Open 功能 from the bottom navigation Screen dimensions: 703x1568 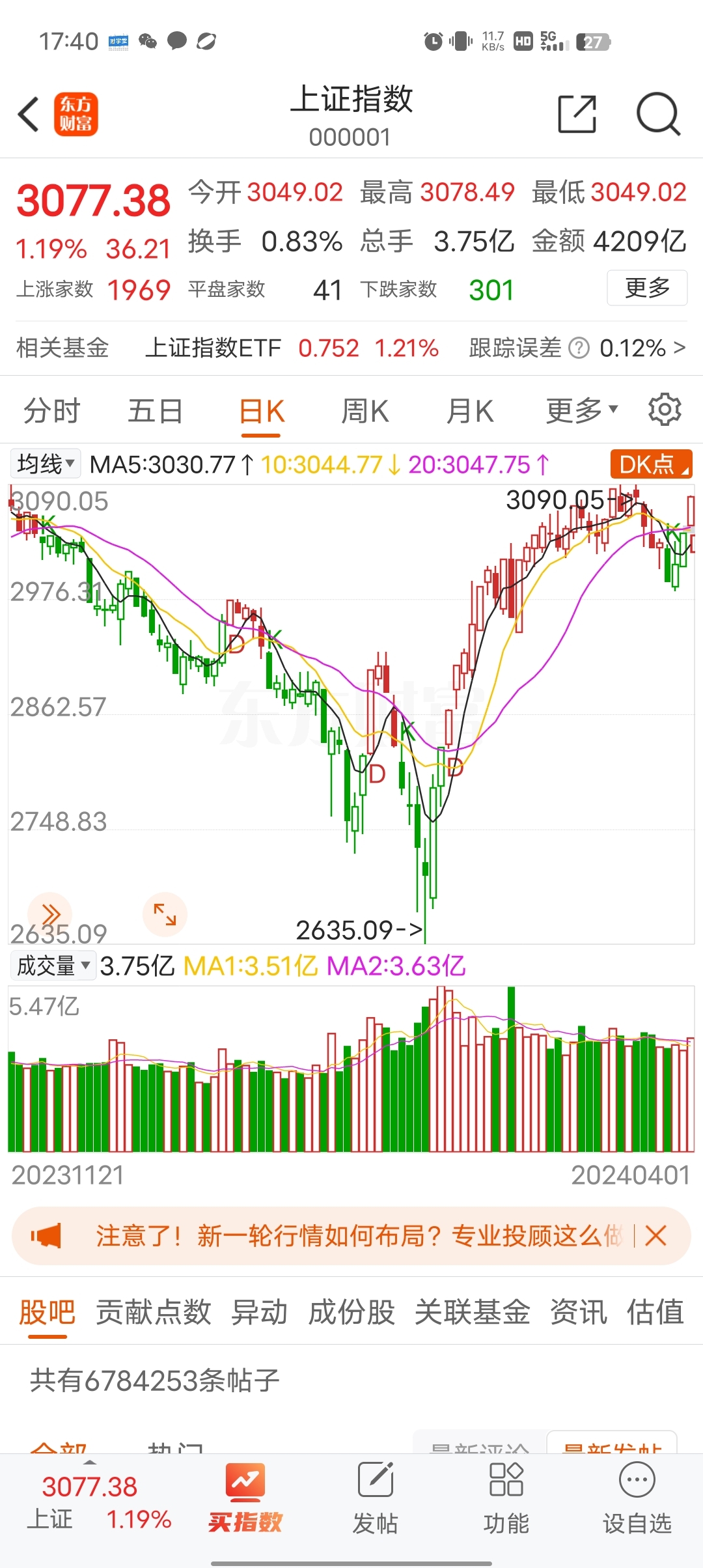pos(506,1498)
